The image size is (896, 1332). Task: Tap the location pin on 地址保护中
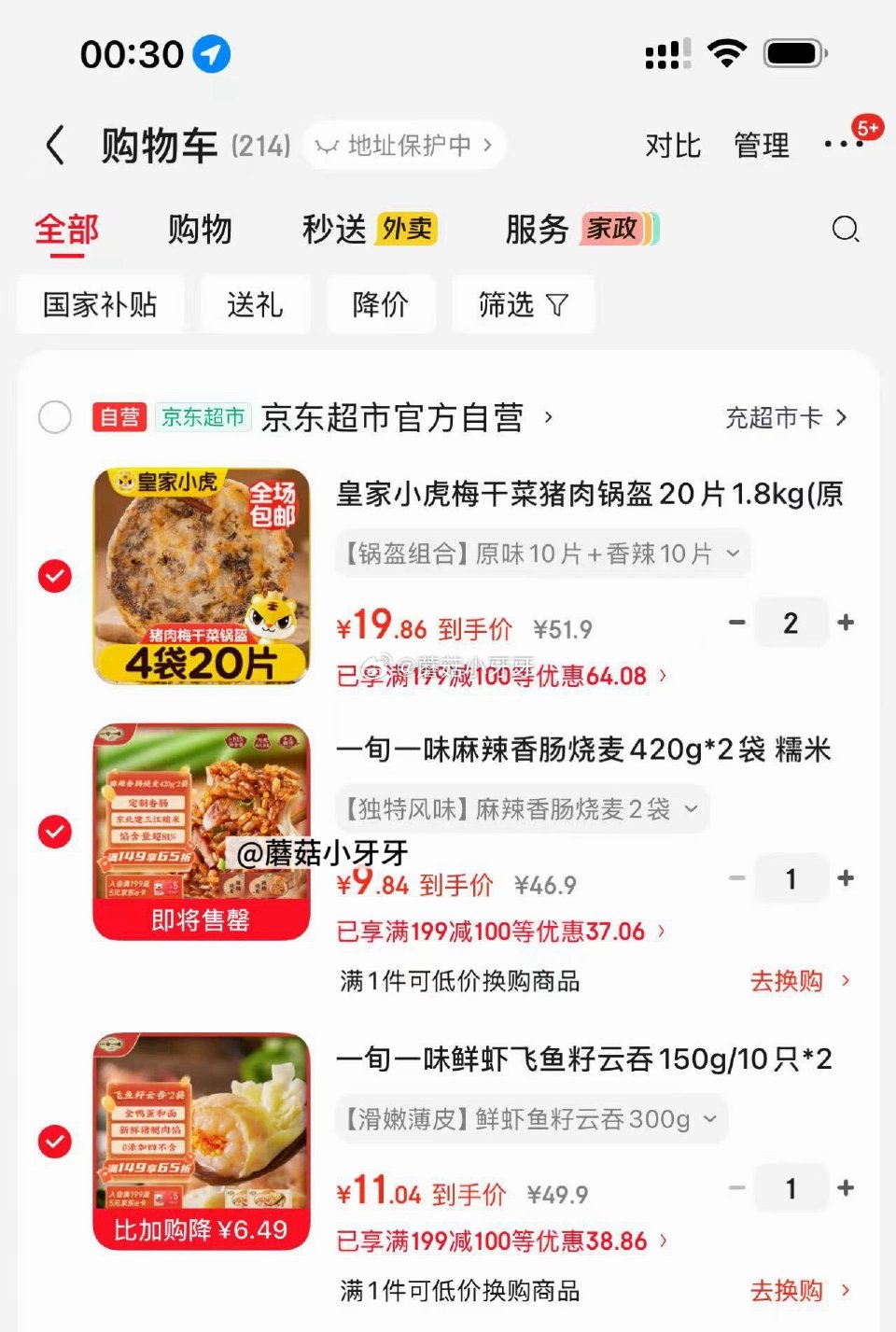[327, 145]
